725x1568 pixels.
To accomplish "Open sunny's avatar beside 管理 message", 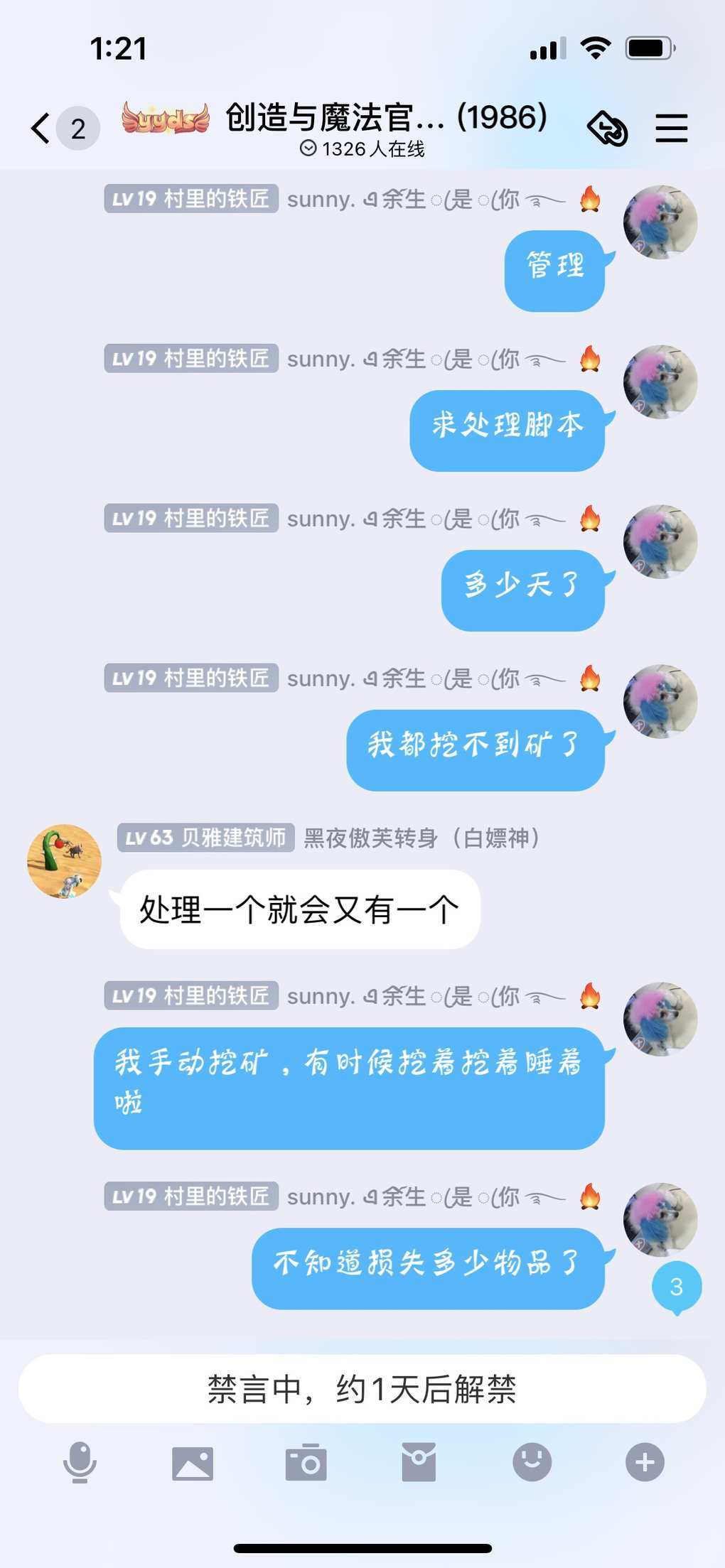I will [660, 222].
